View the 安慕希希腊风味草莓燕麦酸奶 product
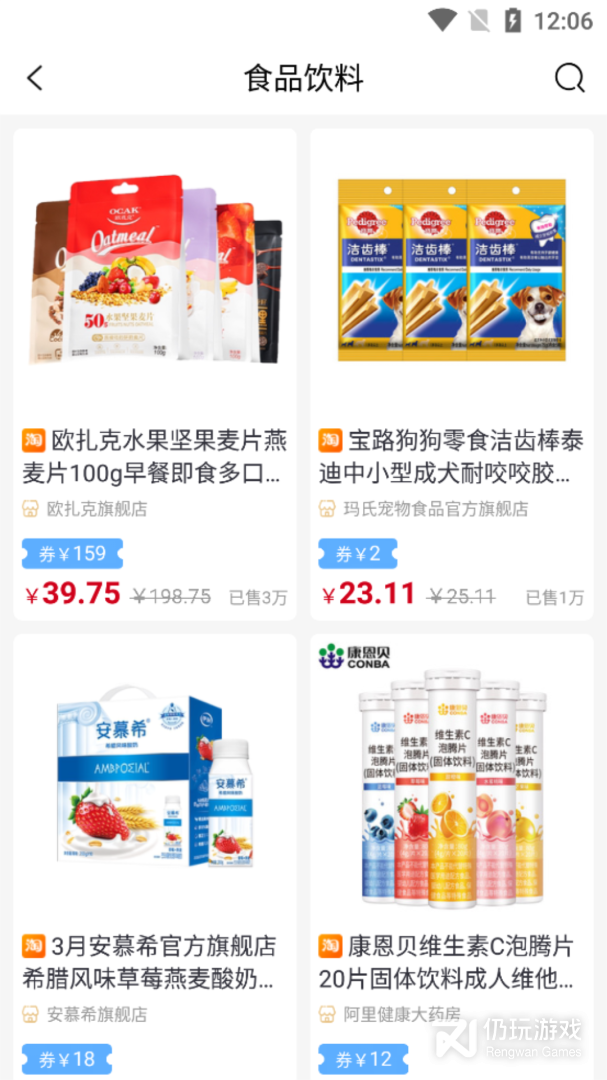Viewport: 607px width, 1080px height. pos(155,857)
